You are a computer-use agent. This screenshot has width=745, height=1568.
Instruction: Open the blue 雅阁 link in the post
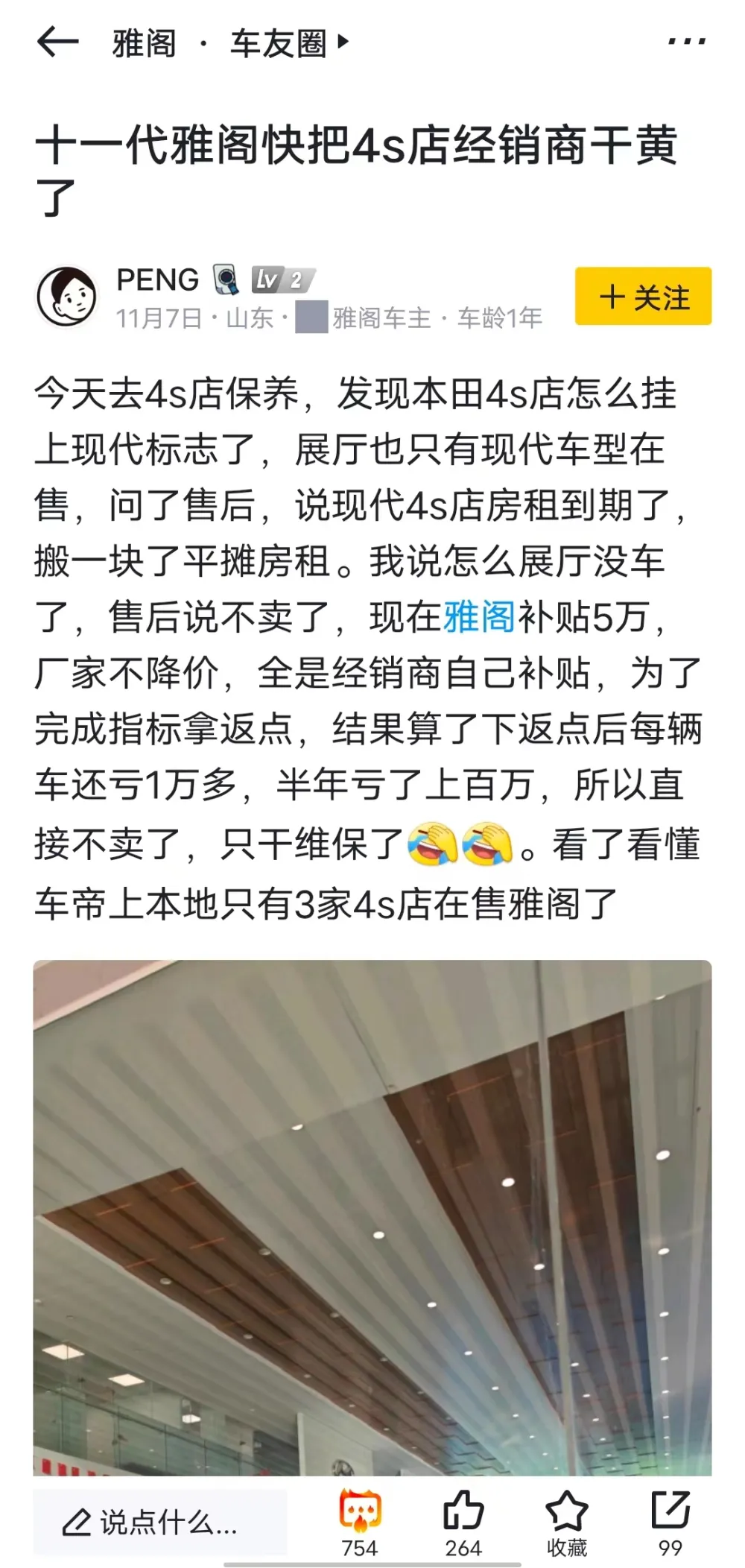478,617
